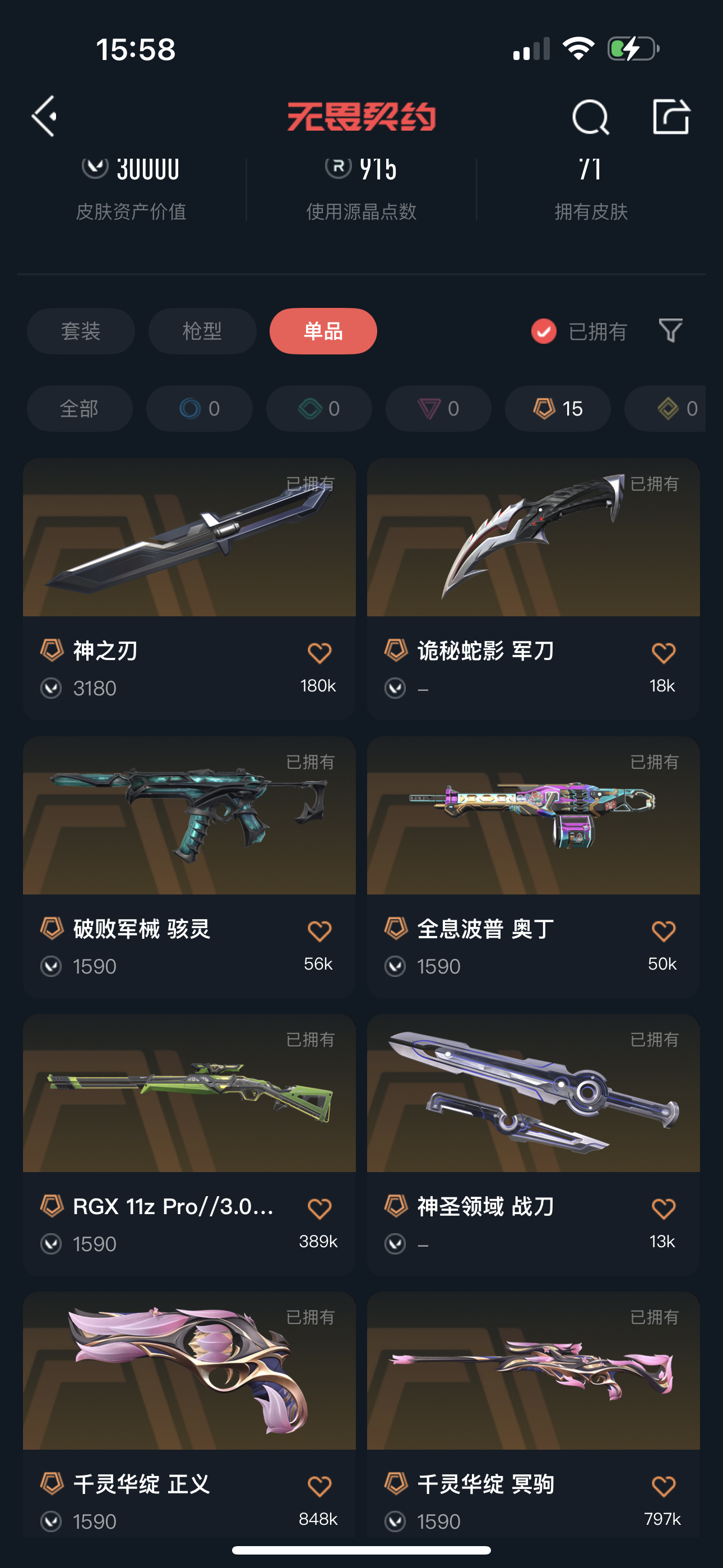Select the orange rarity chip showing 15

tap(558, 408)
